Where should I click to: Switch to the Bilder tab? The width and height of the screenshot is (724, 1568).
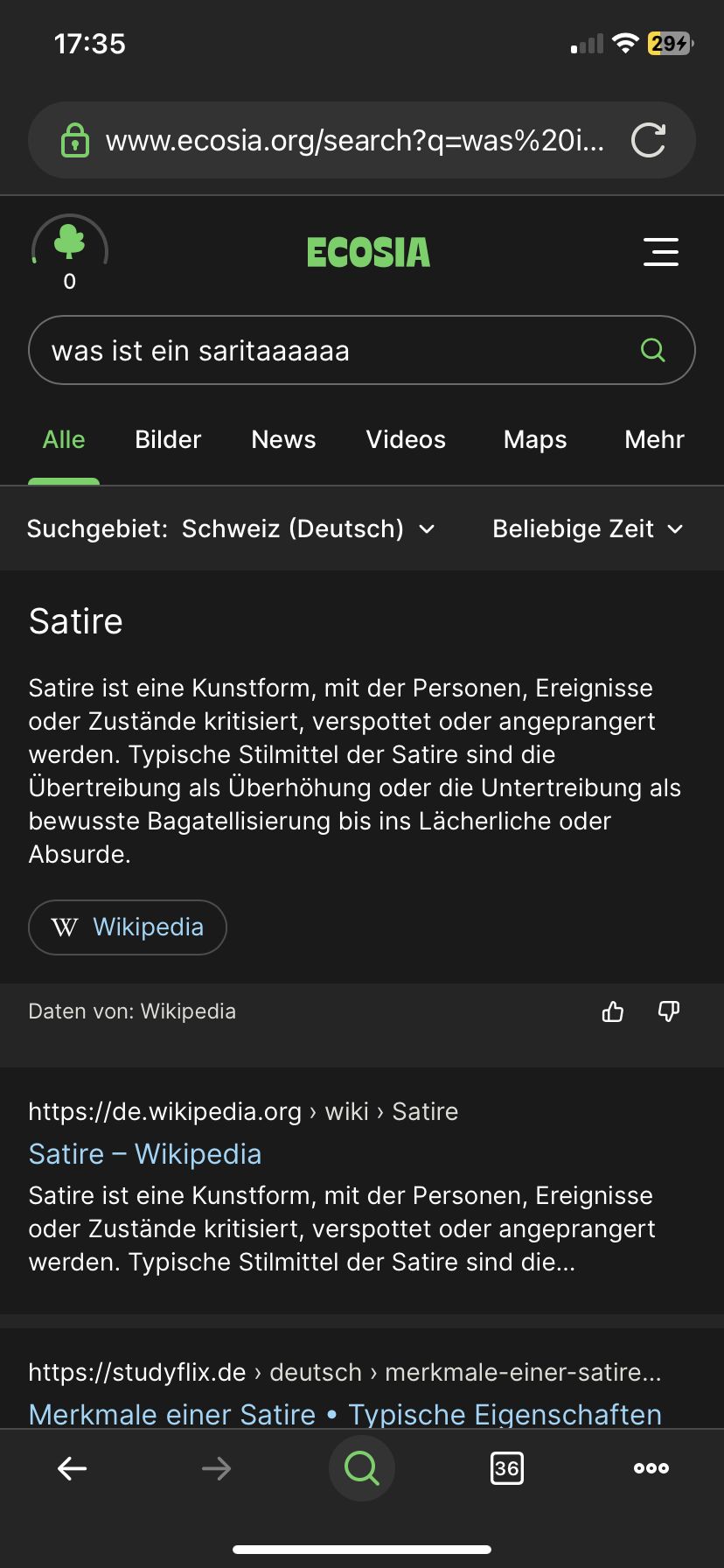coord(168,439)
